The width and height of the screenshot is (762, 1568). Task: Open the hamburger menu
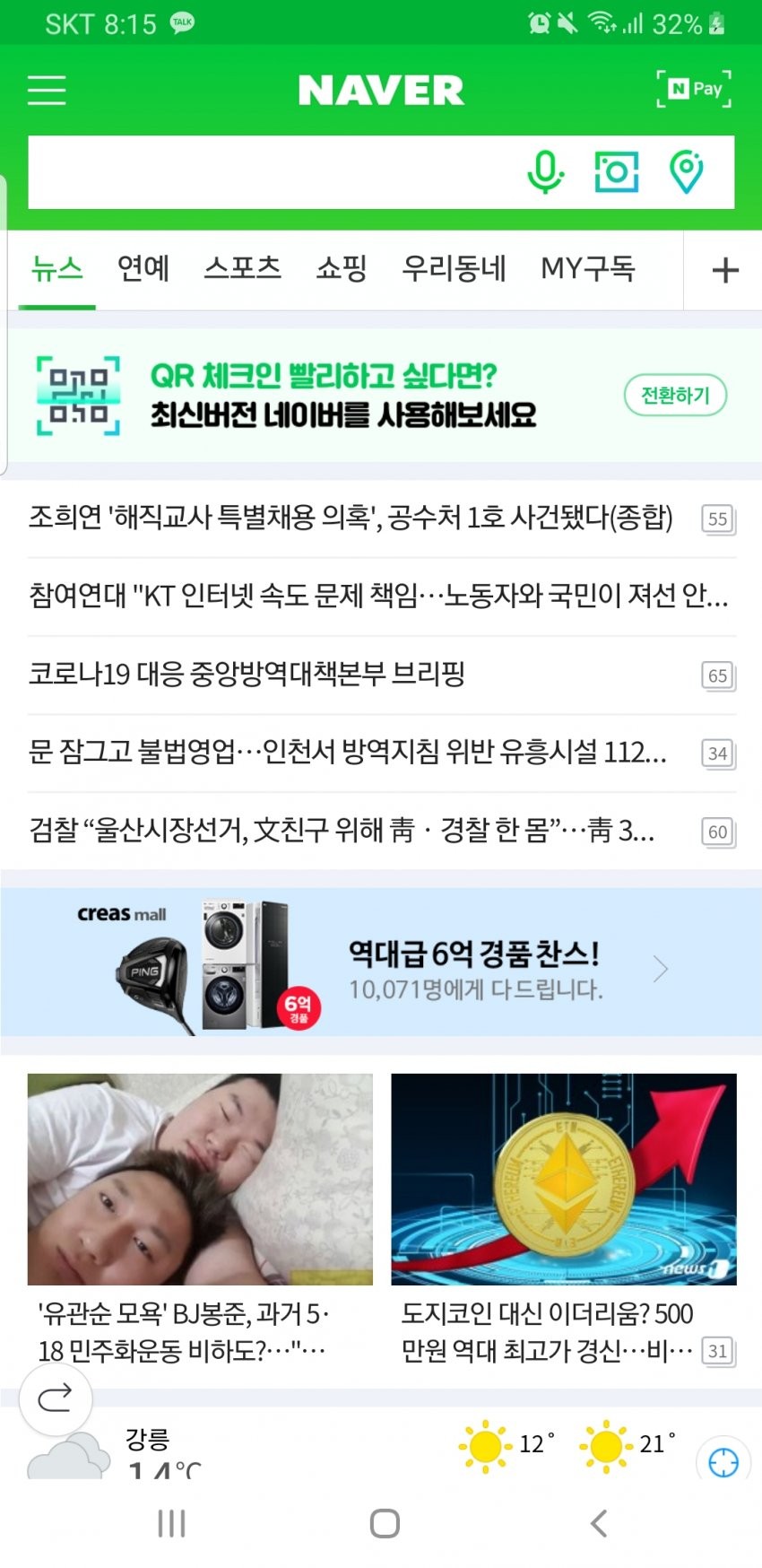point(47,91)
